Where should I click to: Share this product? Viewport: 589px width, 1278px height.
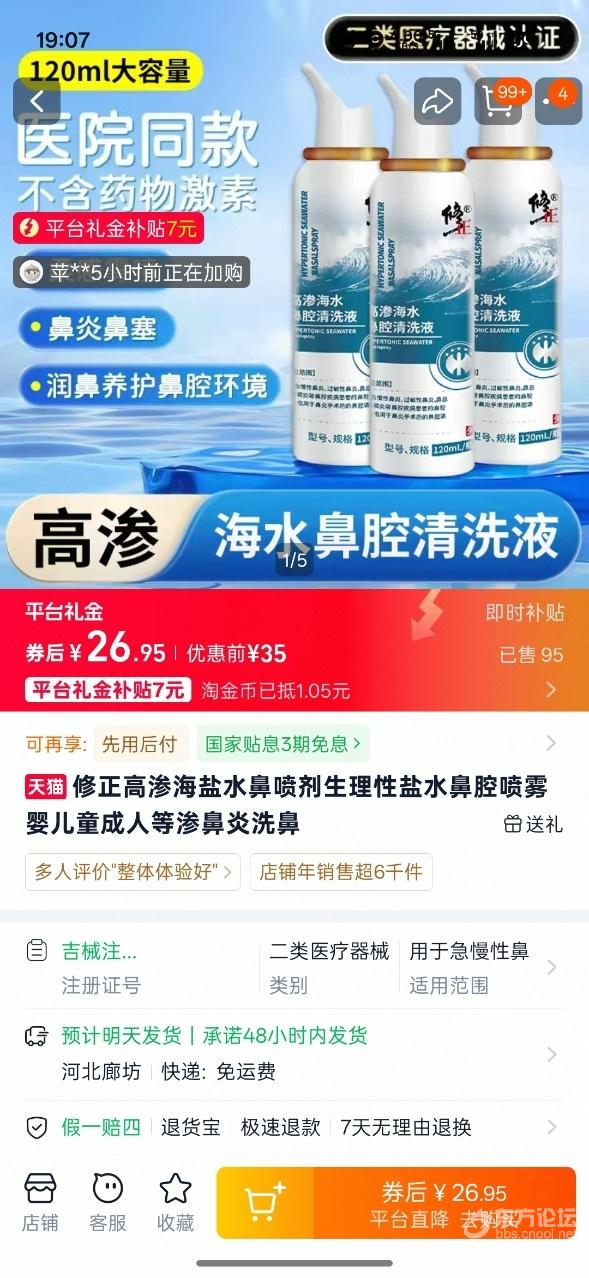[437, 101]
